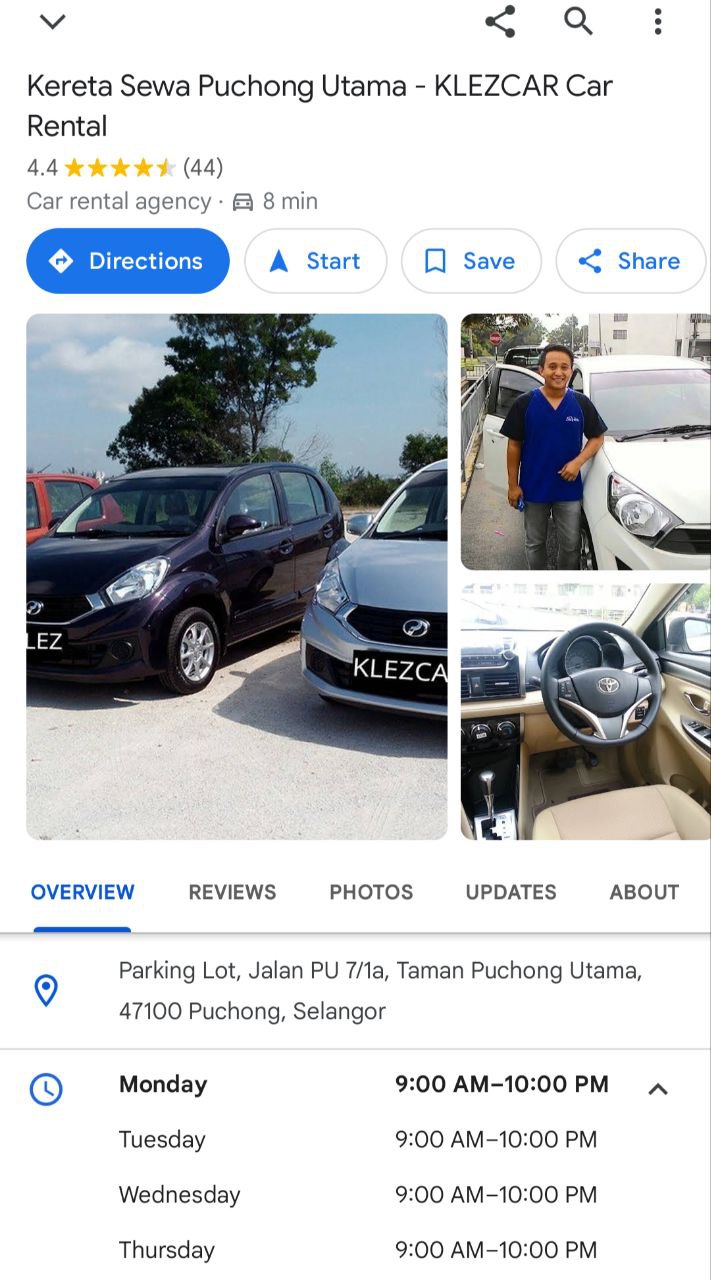Open the three-dot overflow menu
The width and height of the screenshot is (711, 1280).
click(657, 21)
